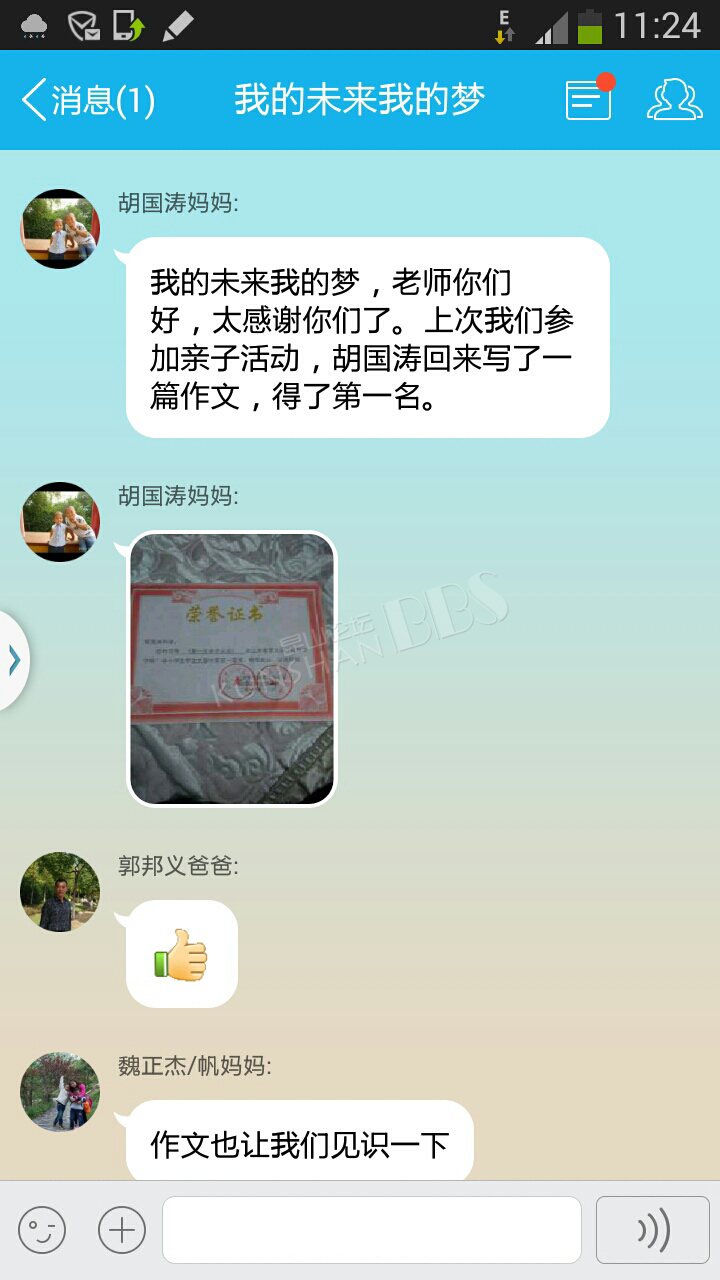Switch to voice message input
This screenshot has height=1280, width=720.
pos(653,1230)
